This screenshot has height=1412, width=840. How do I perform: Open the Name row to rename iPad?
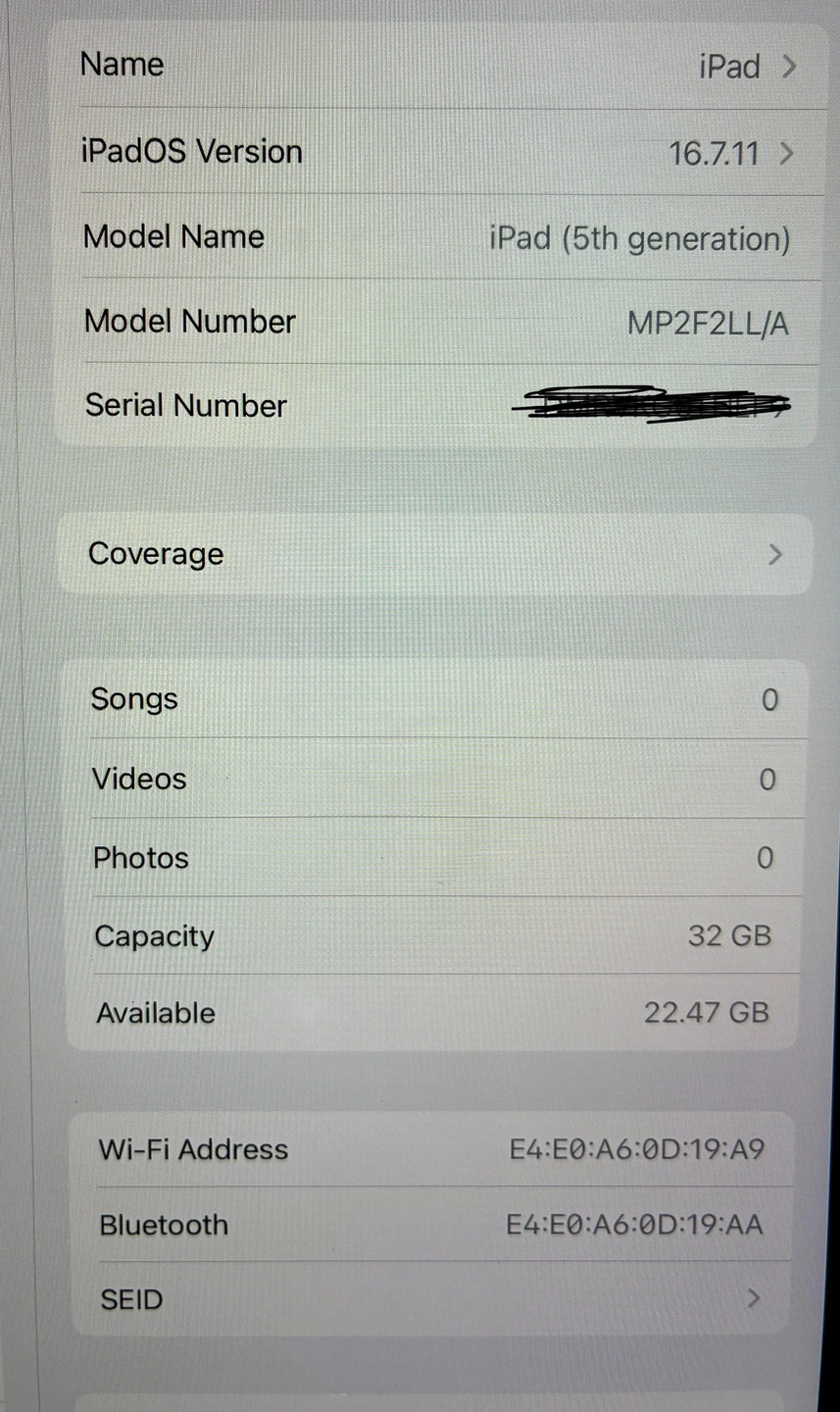[x=439, y=66]
